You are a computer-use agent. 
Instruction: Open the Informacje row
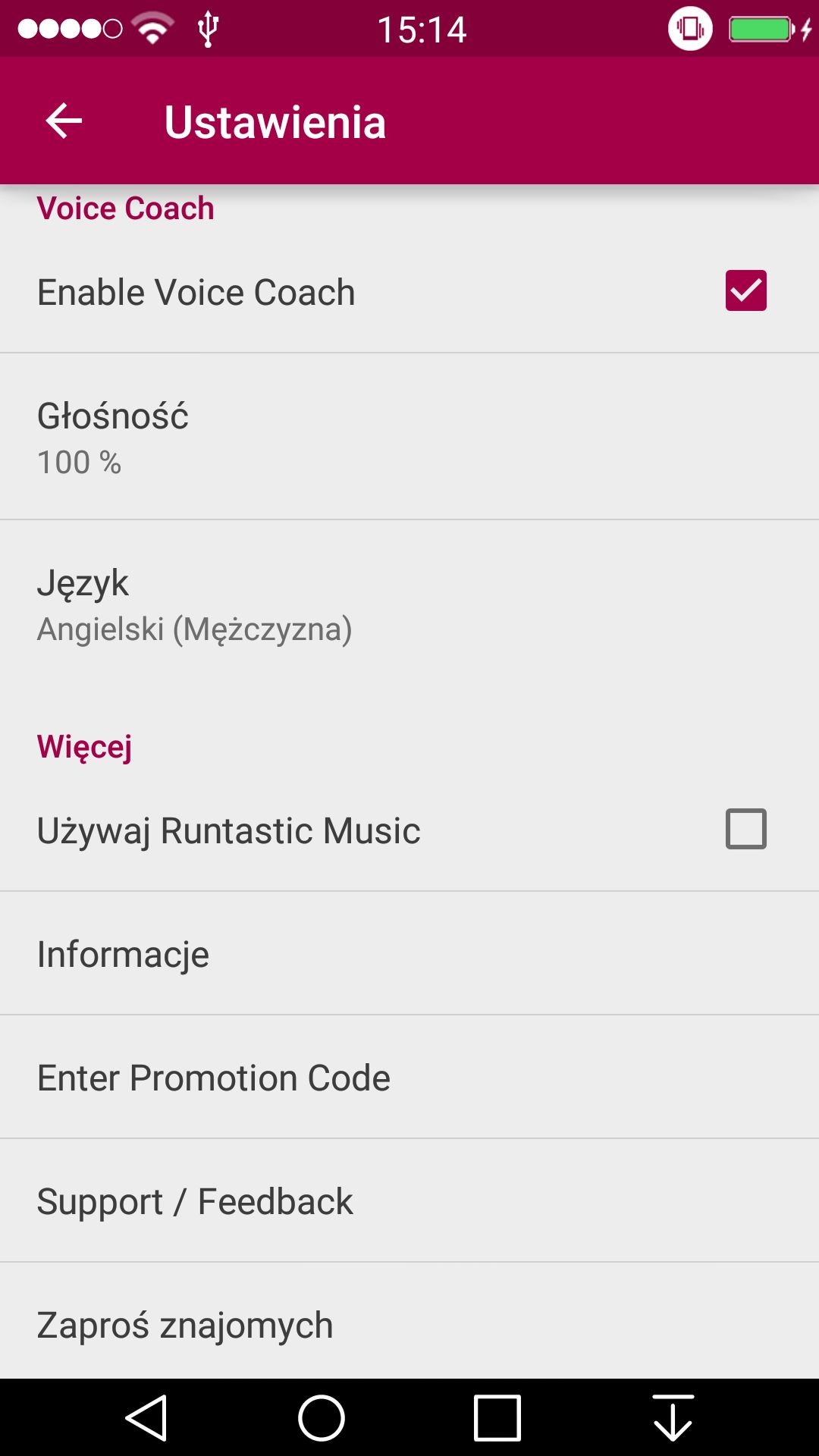409,953
